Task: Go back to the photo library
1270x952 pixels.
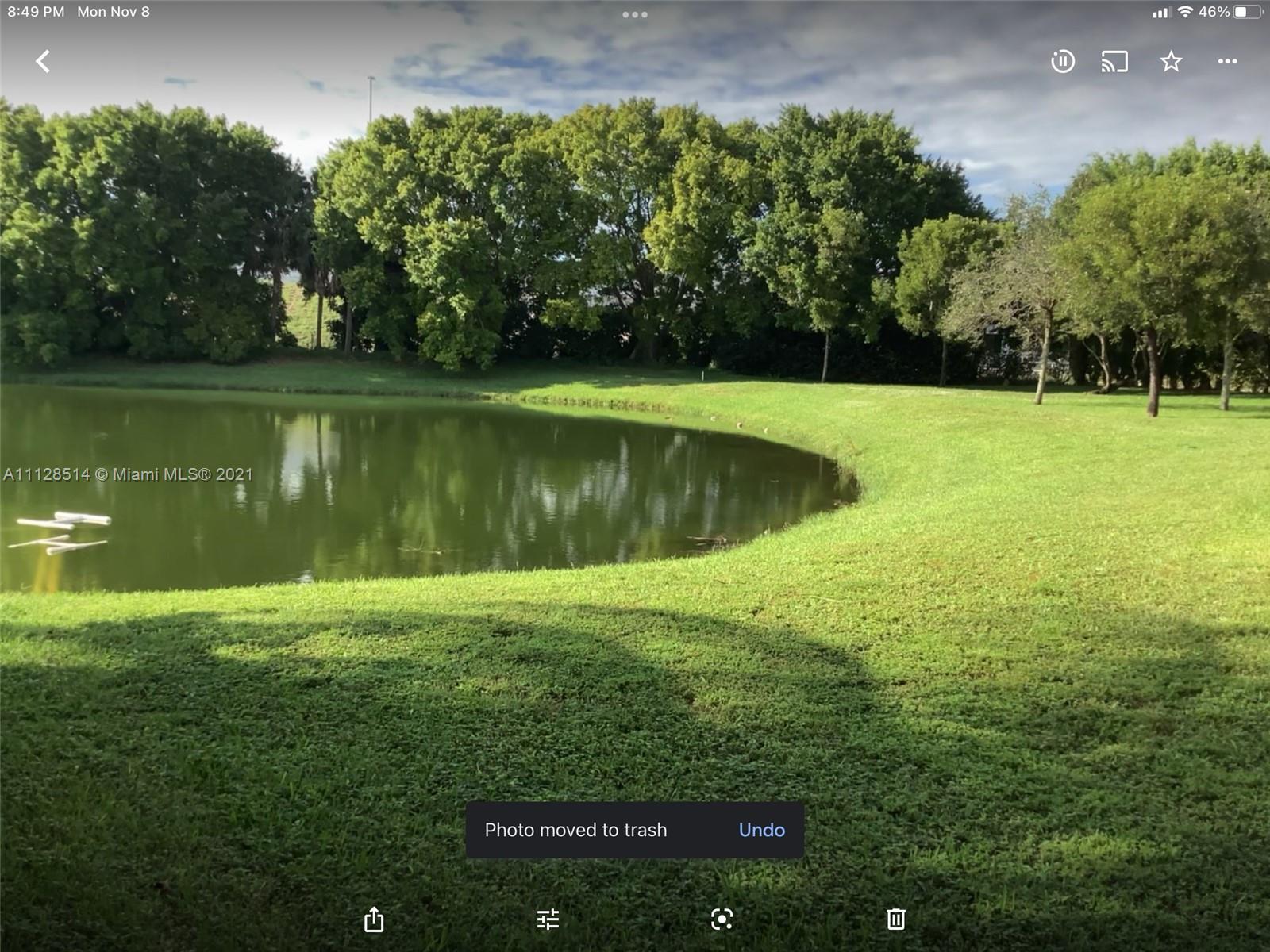Action: point(43,61)
